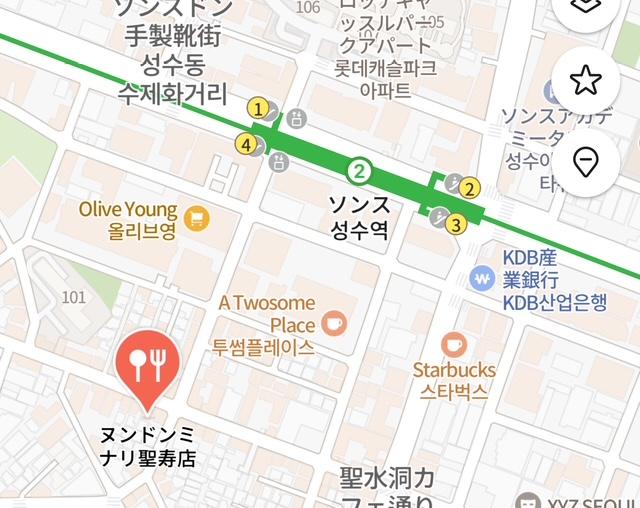Open the KDB bank marker
This screenshot has height=508, width=640.
[x=484, y=277]
